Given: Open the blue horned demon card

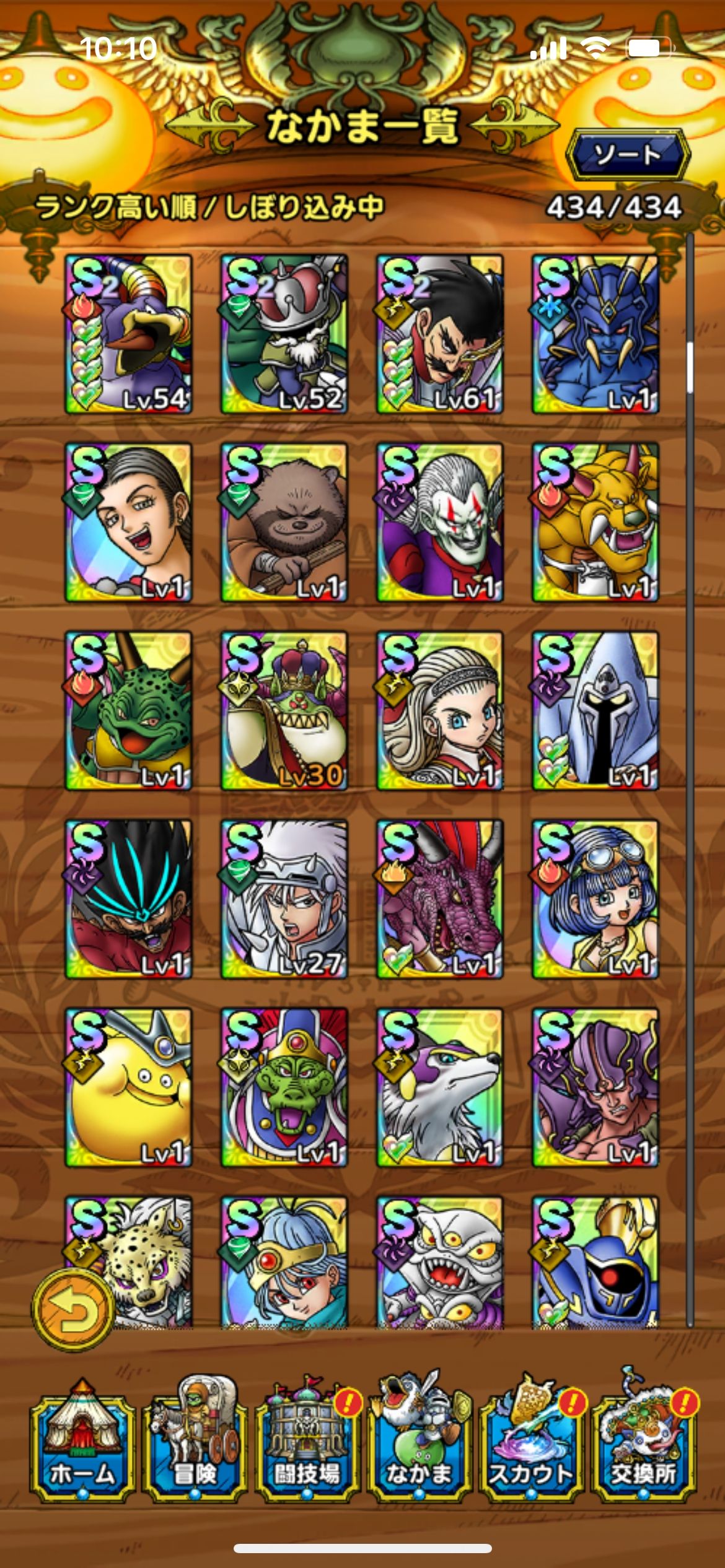Looking at the screenshot, I should (x=595, y=334).
